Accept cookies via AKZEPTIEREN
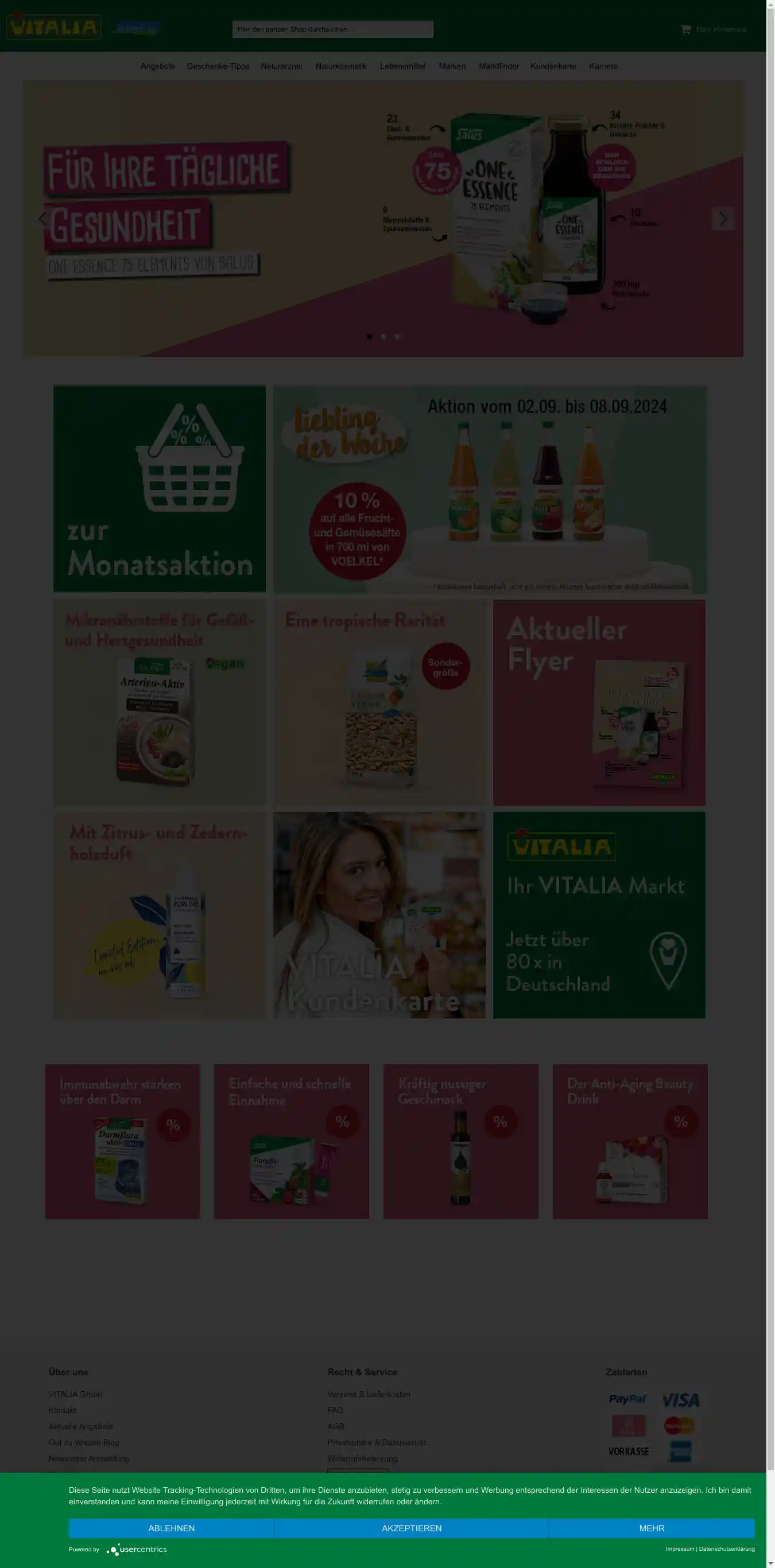The image size is (775, 1568). pos(411,1528)
